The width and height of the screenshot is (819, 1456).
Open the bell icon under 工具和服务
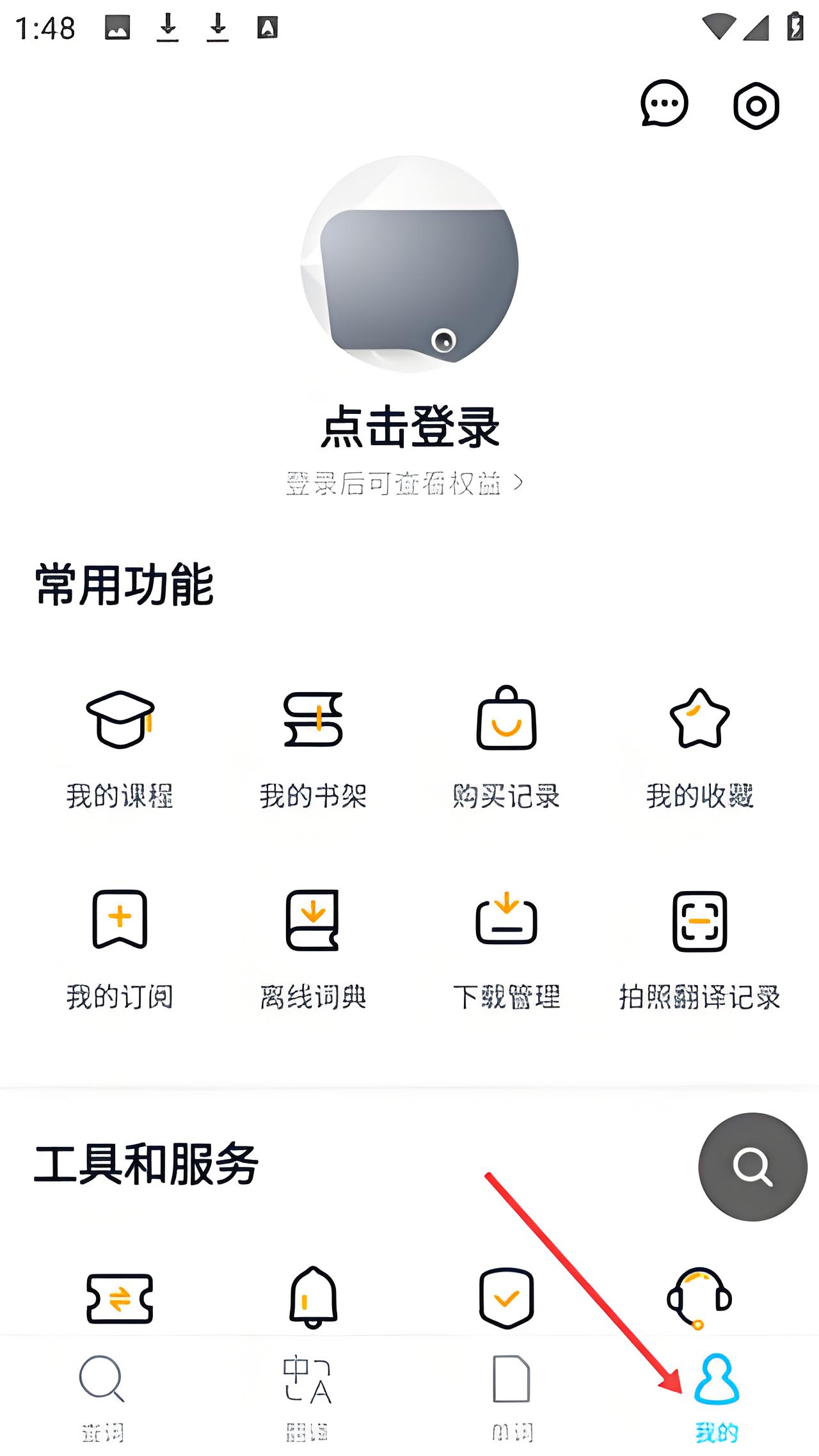[x=313, y=1297]
